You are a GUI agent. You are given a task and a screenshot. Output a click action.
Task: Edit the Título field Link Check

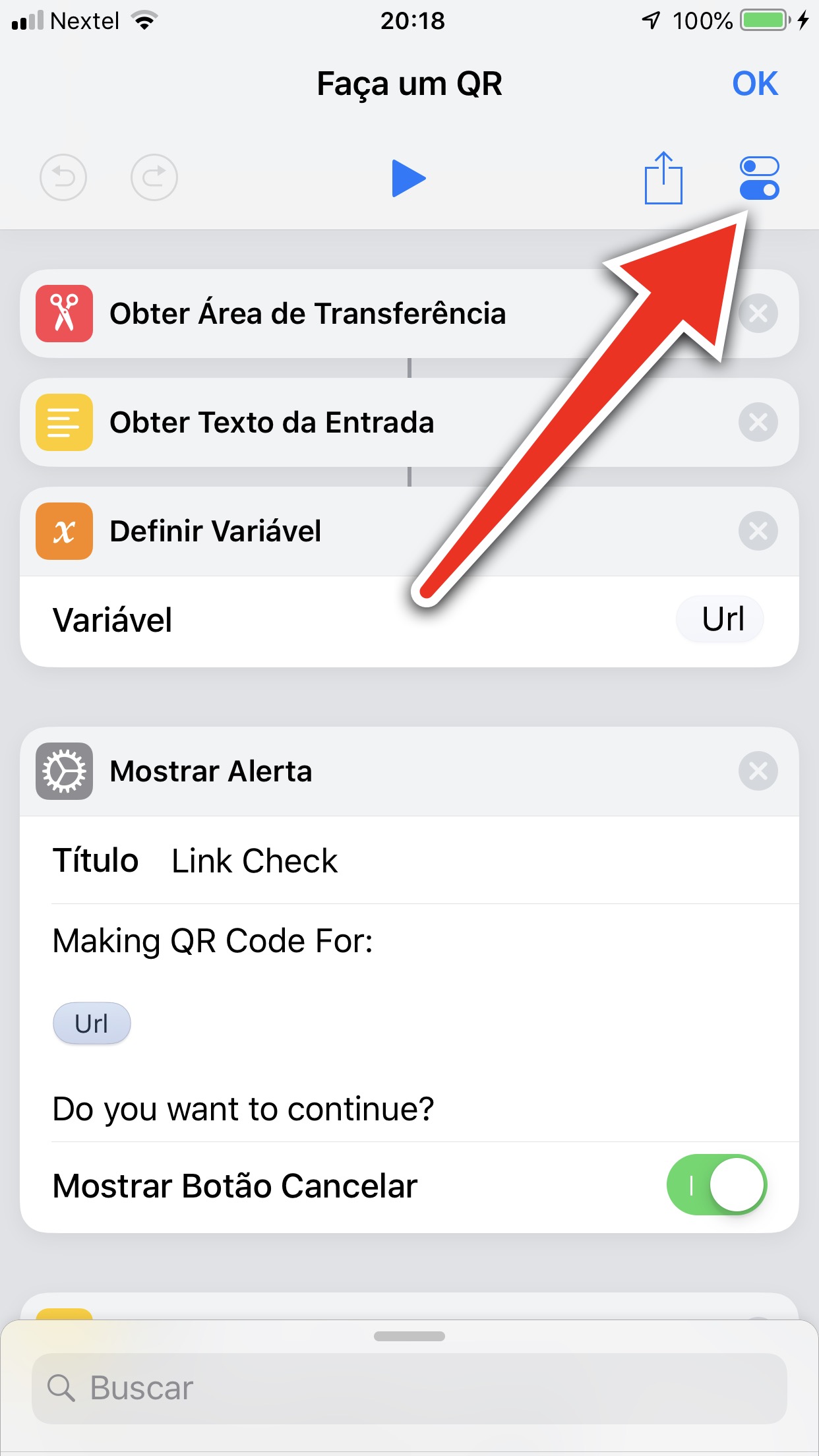[255, 861]
